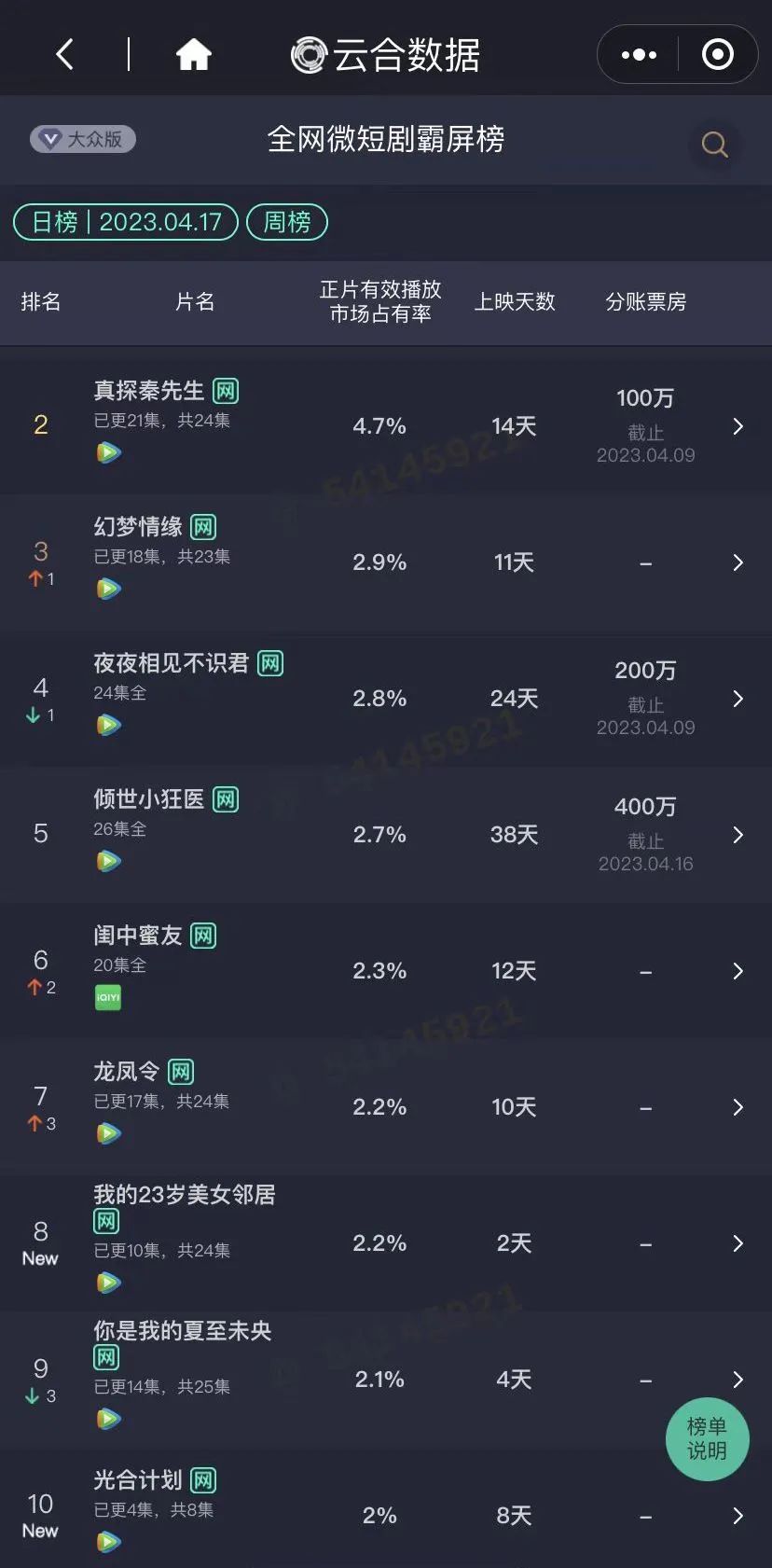
Task: Switch to the 周榜 tab
Action: (286, 222)
